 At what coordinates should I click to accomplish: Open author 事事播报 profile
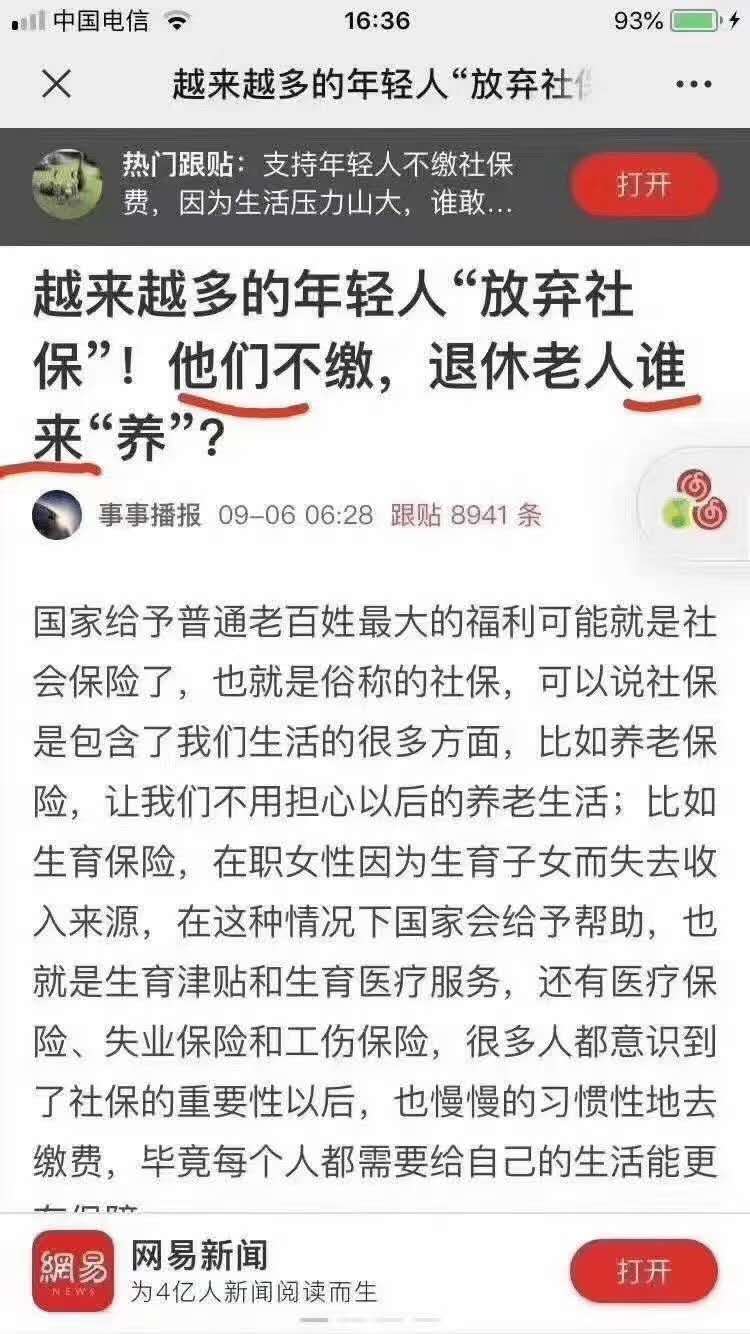point(148,515)
